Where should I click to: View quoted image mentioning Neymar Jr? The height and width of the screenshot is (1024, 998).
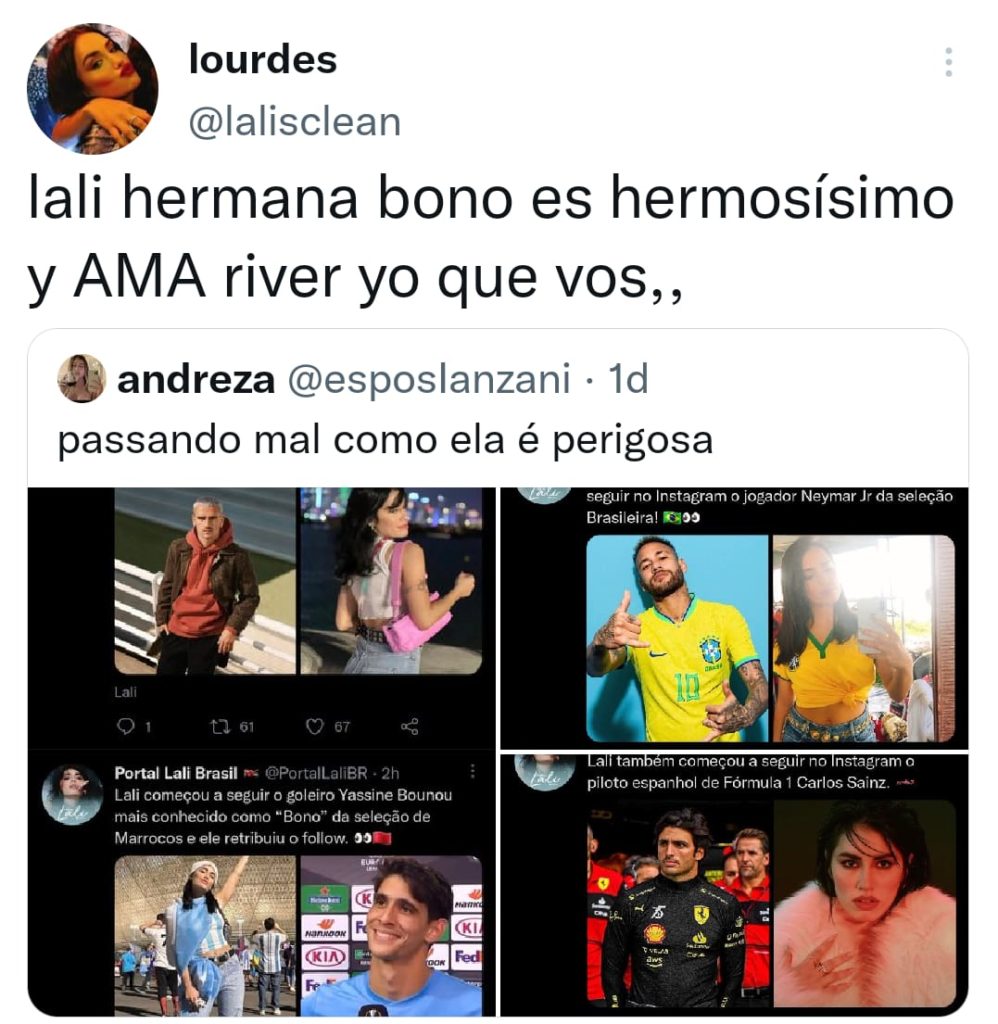click(x=733, y=617)
